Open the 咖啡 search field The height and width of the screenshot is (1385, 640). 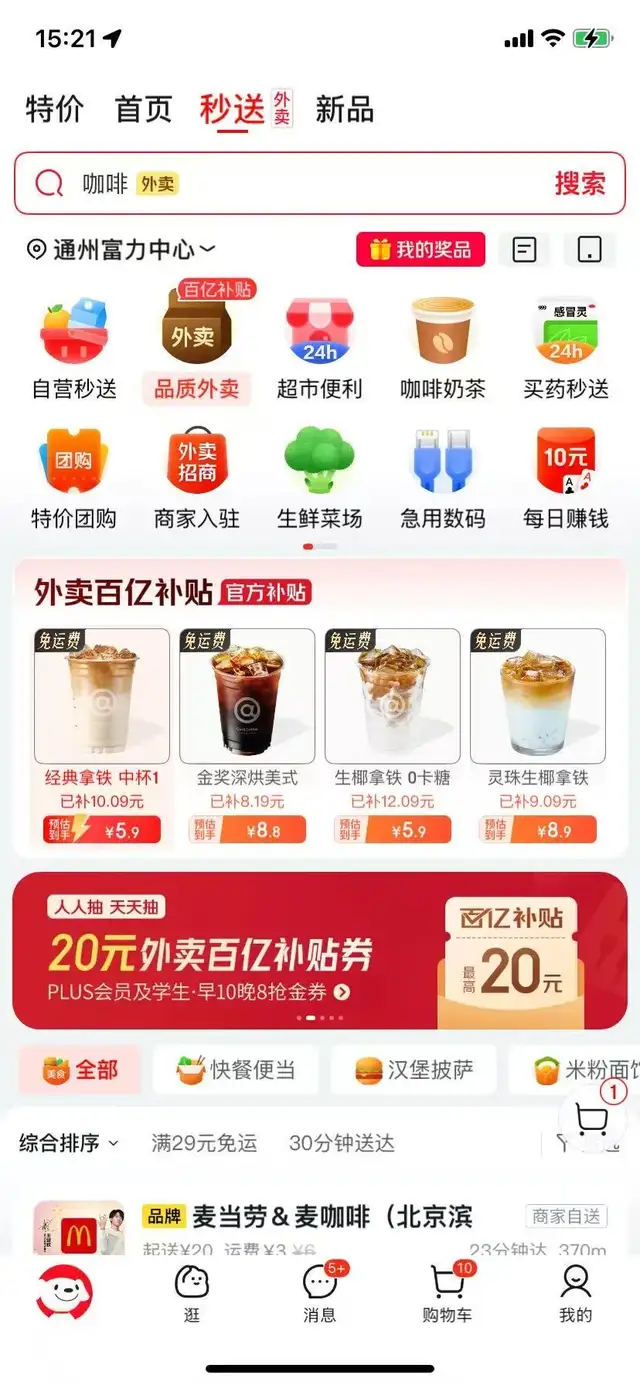(300, 184)
